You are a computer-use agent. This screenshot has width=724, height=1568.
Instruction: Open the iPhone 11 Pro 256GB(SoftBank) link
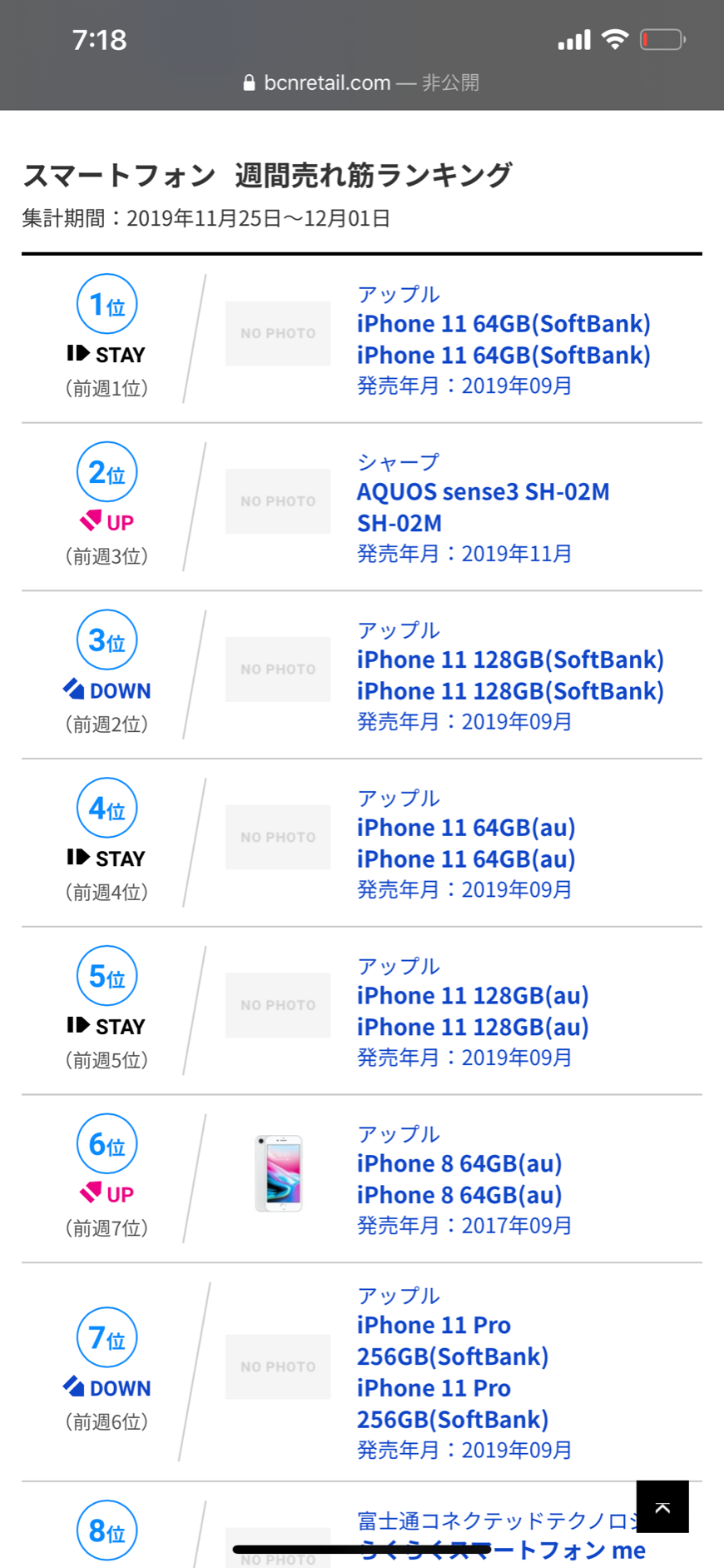tap(453, 1341)
